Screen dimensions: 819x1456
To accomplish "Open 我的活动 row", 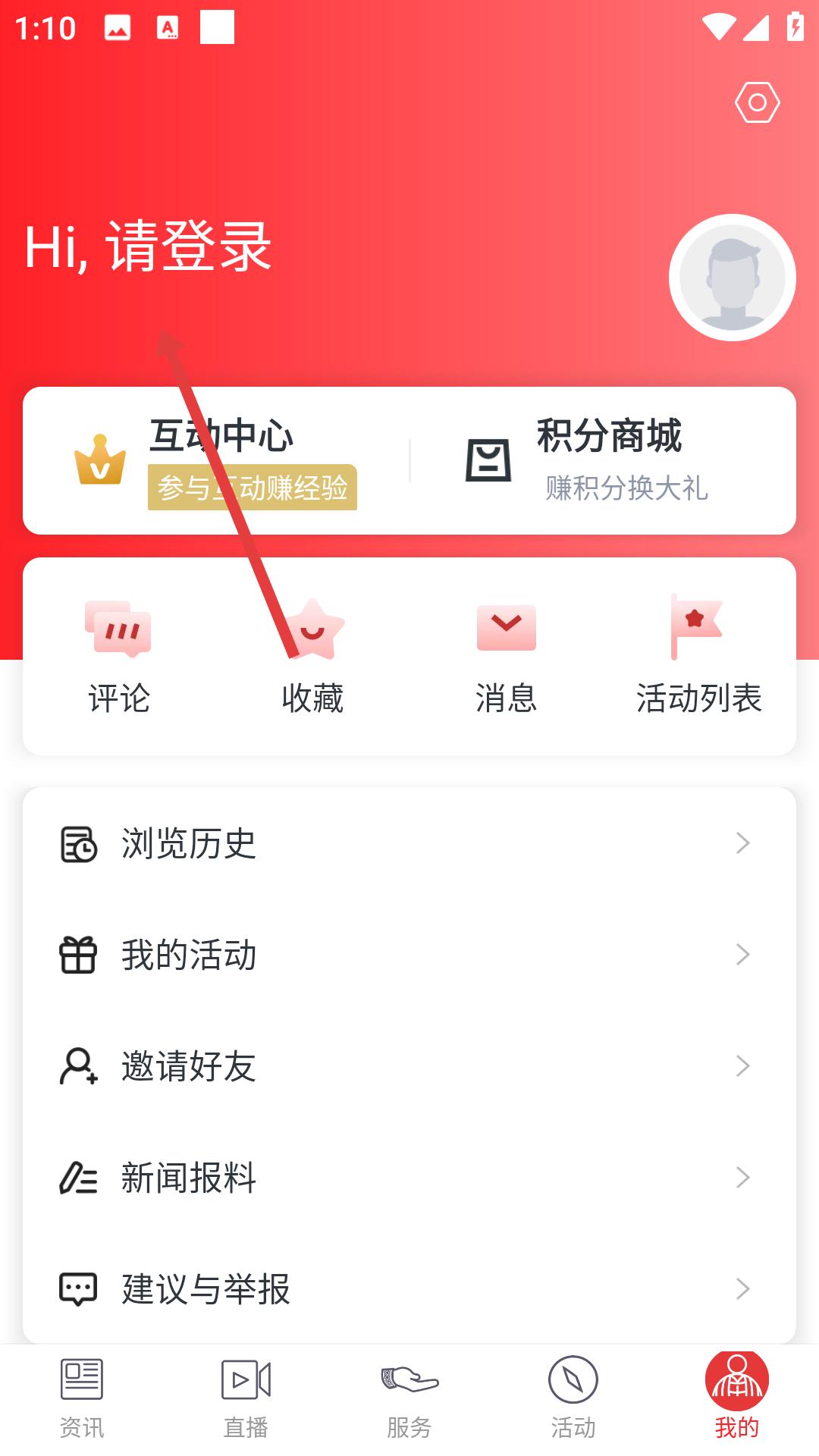I will [x=409, y=955].
